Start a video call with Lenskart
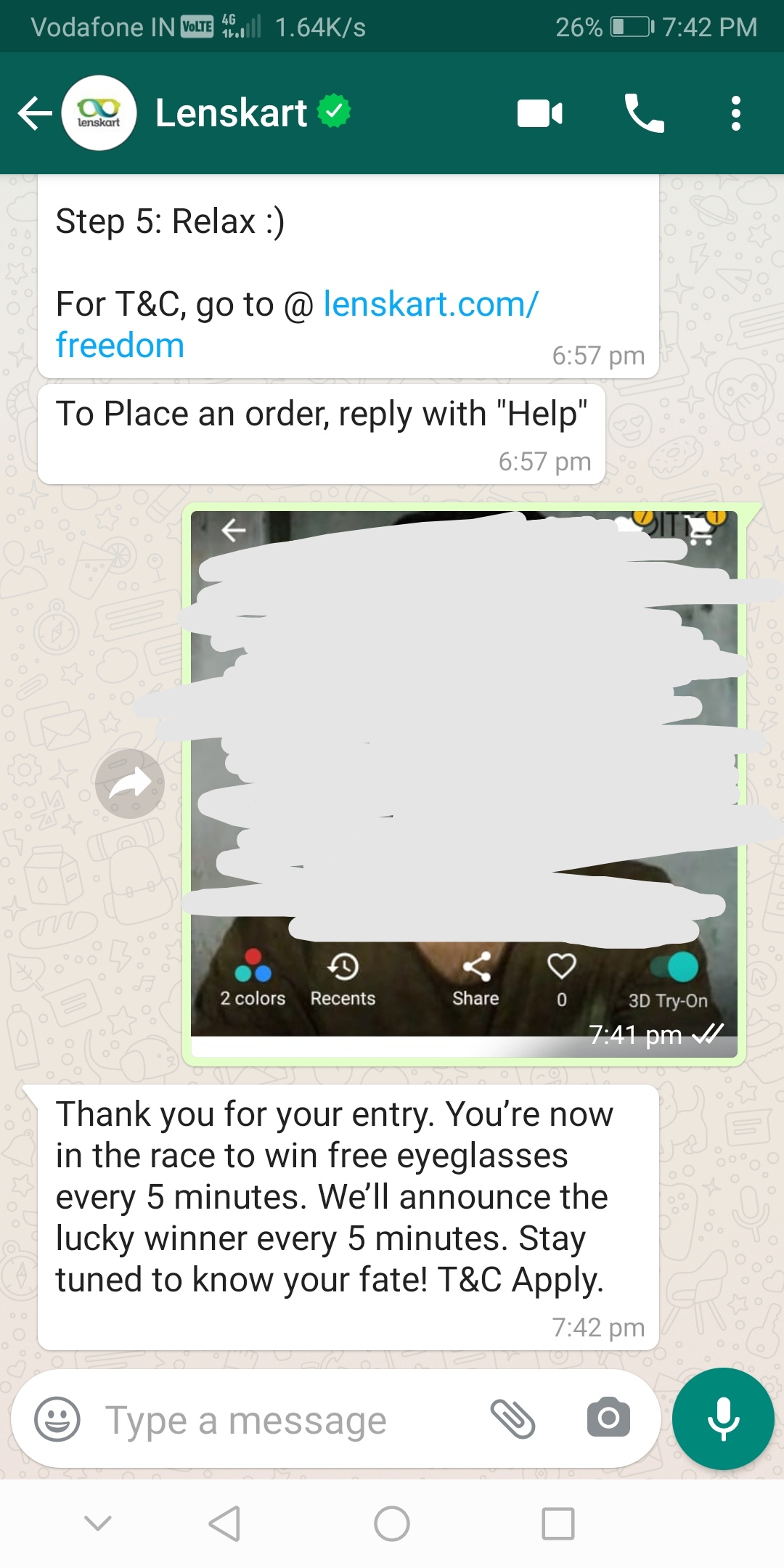The width and height of the screenshot is (784, 1568). coord(539,114)
